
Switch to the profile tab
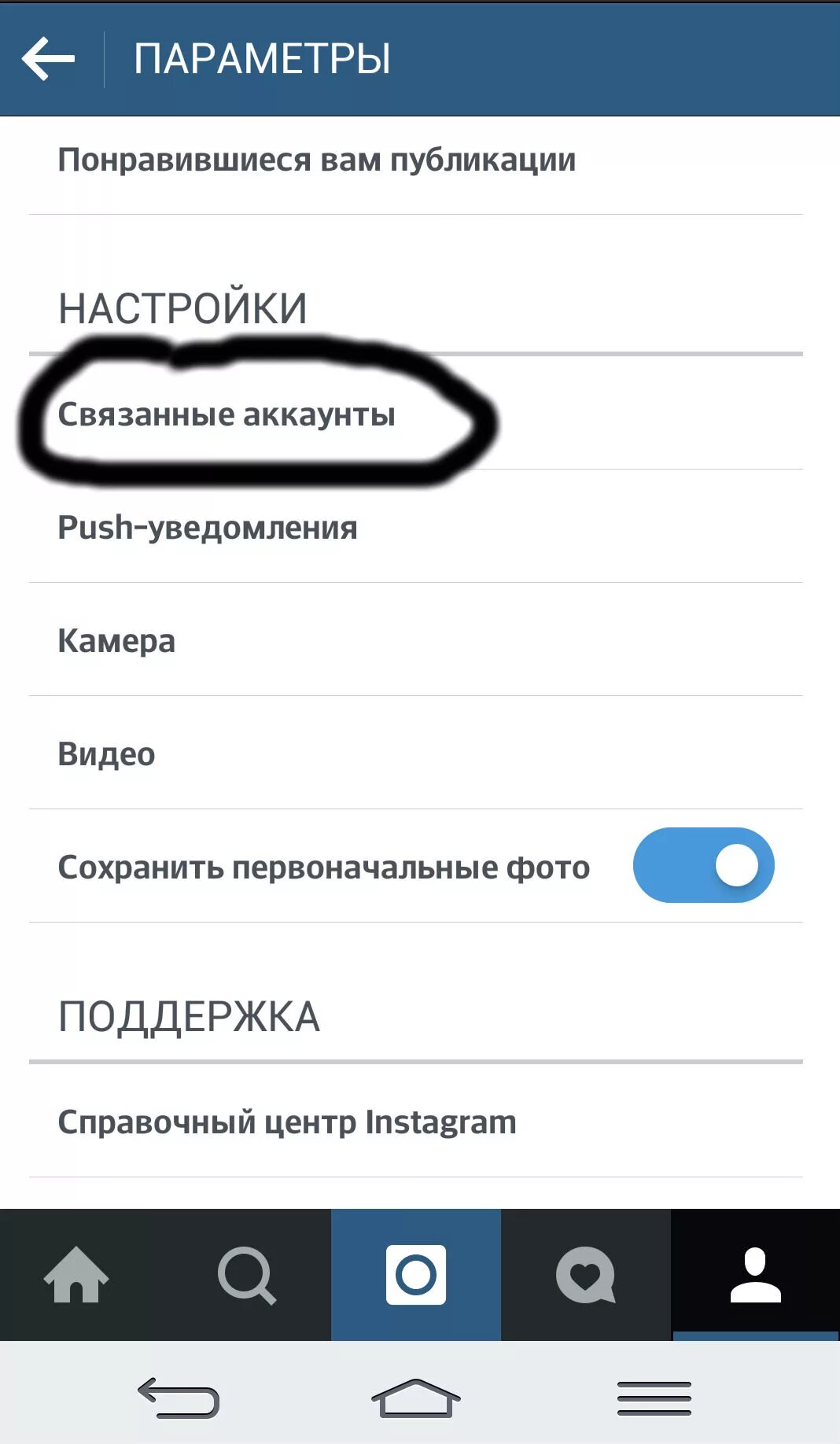756,1275
